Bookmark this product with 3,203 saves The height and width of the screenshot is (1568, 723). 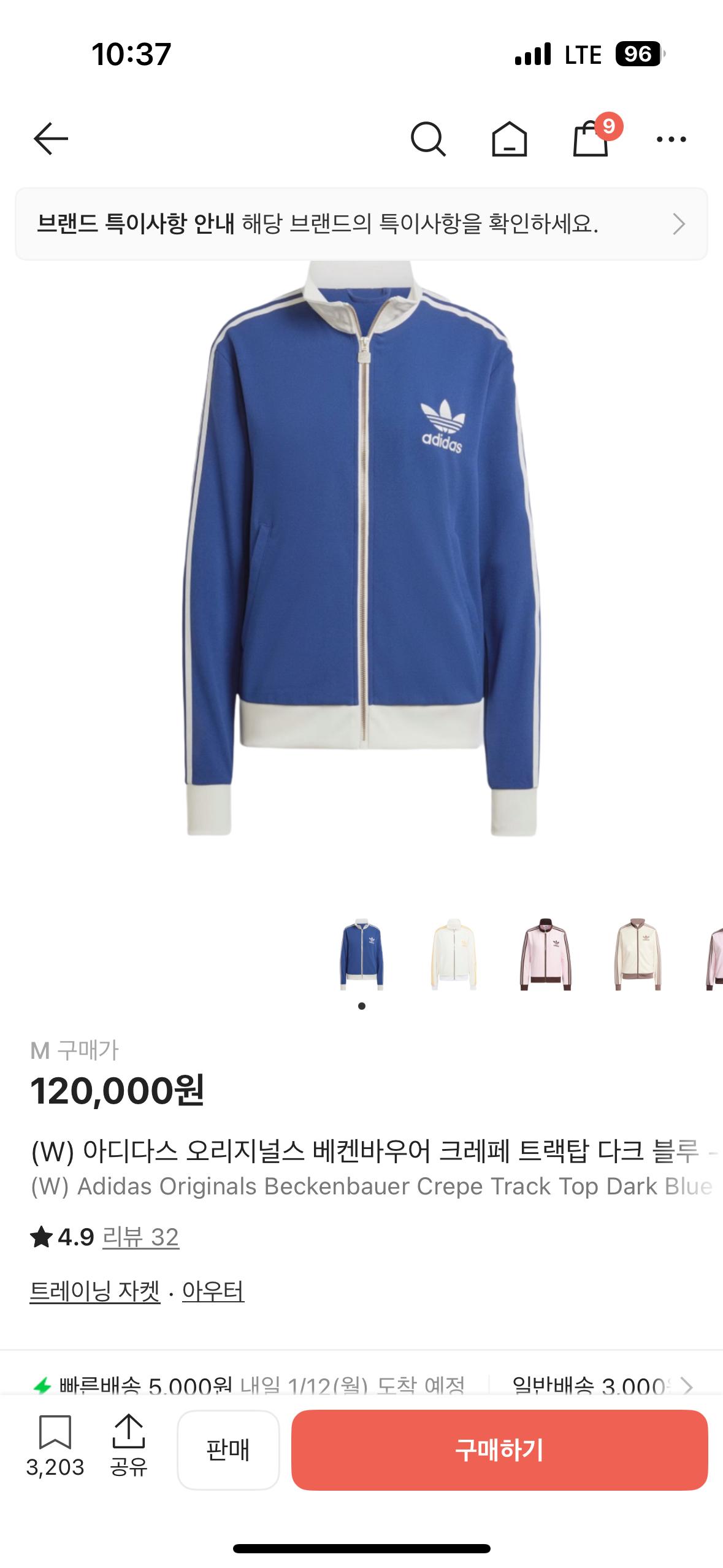click(55, 1446)
